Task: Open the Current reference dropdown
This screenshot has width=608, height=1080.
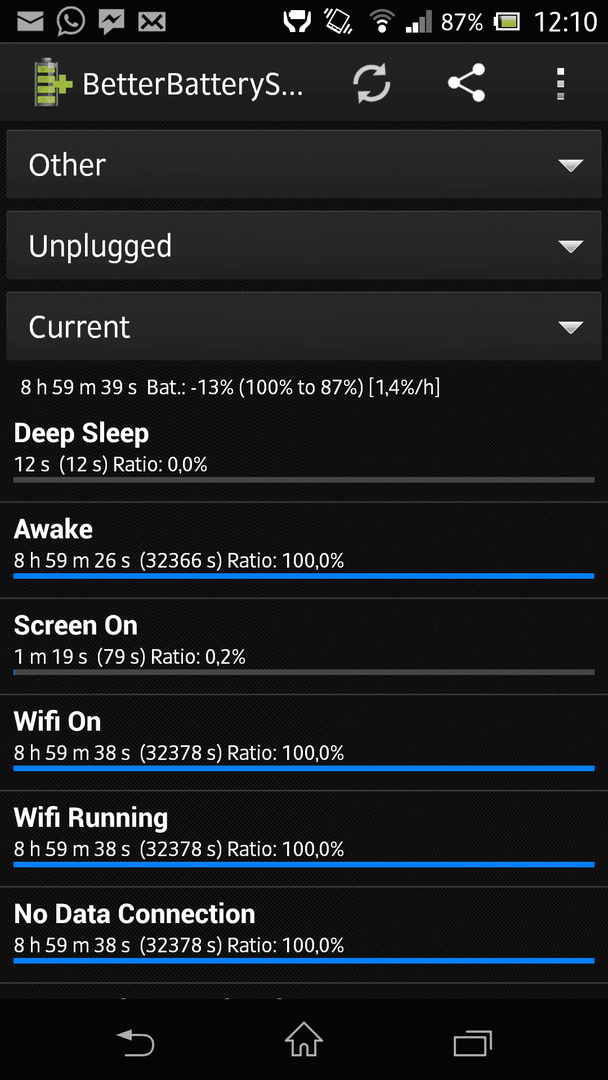Action: (x=304, y=326)
